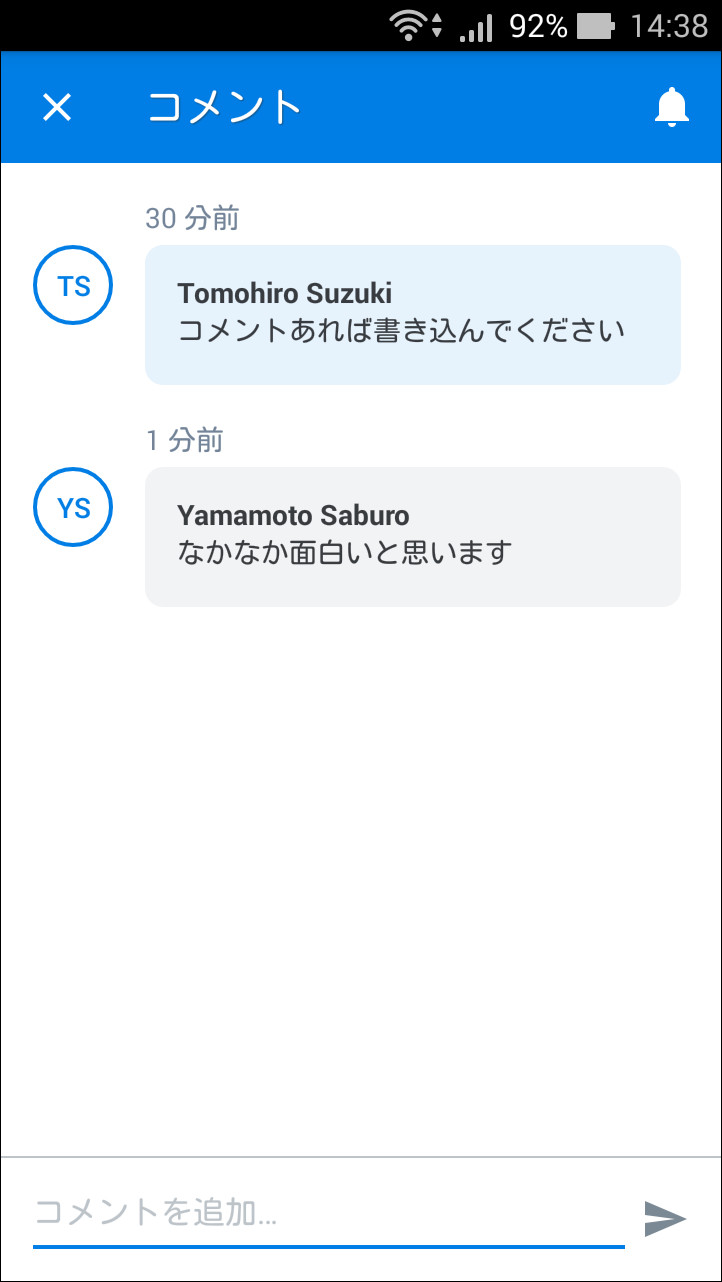Tap the 14:38 clock in the status bar
The image size is (722, 1282).
click(x=672, y=26)
